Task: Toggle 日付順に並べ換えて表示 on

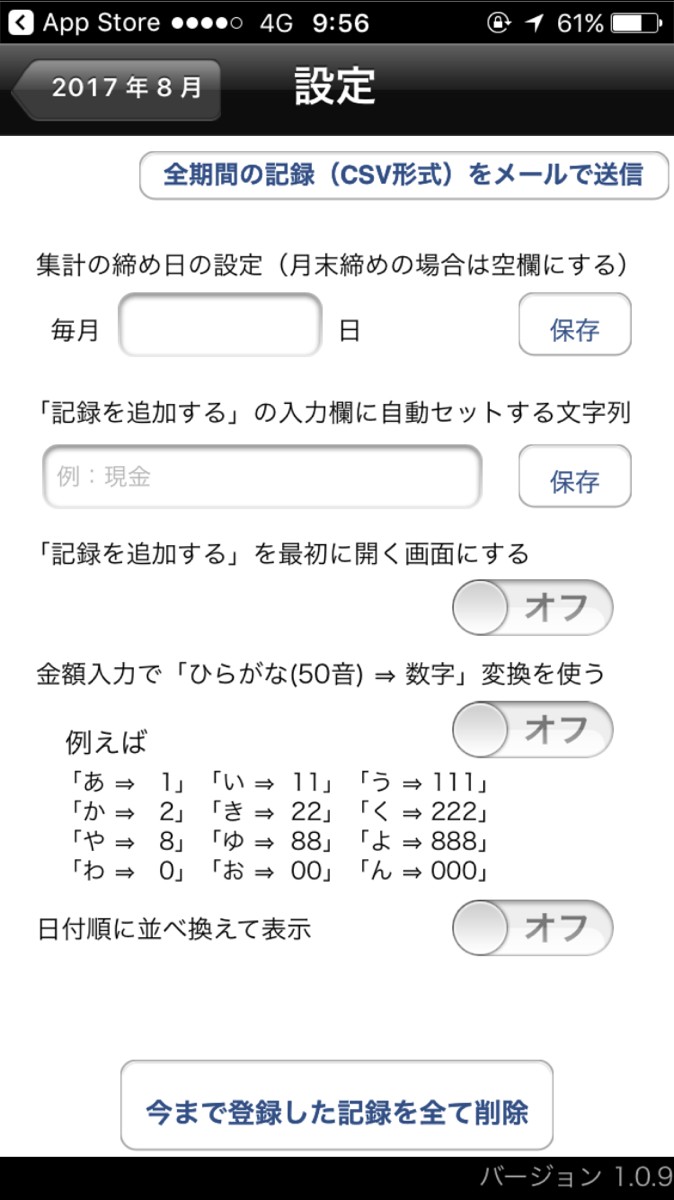Action: coord(532,928)
